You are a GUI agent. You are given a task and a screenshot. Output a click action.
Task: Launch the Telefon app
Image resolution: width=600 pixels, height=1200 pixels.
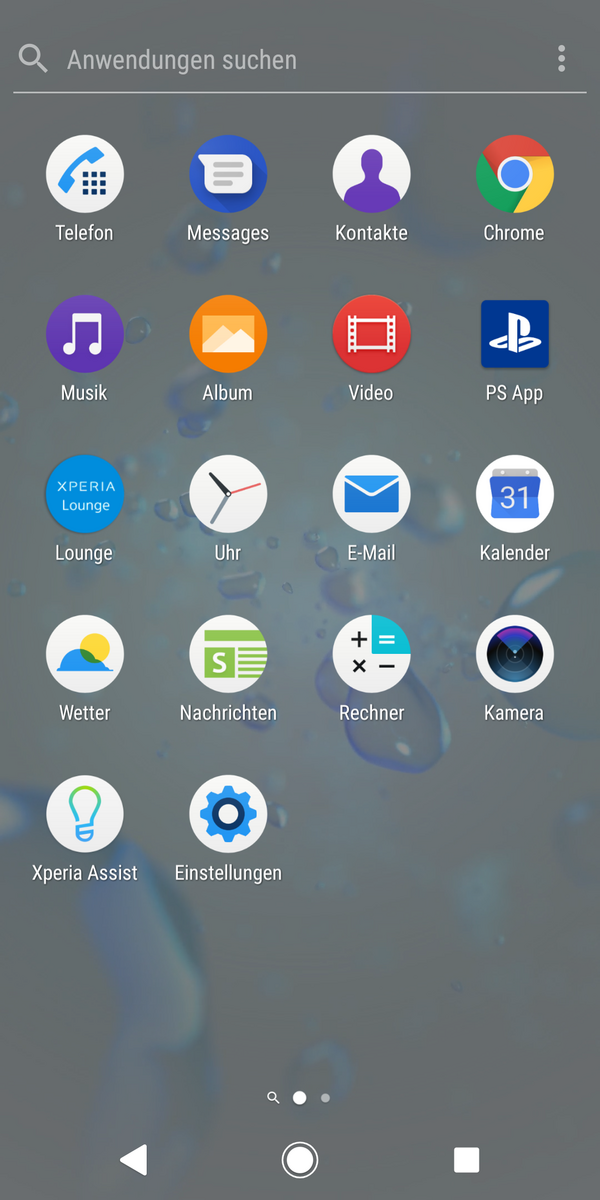tap(85, 174)
